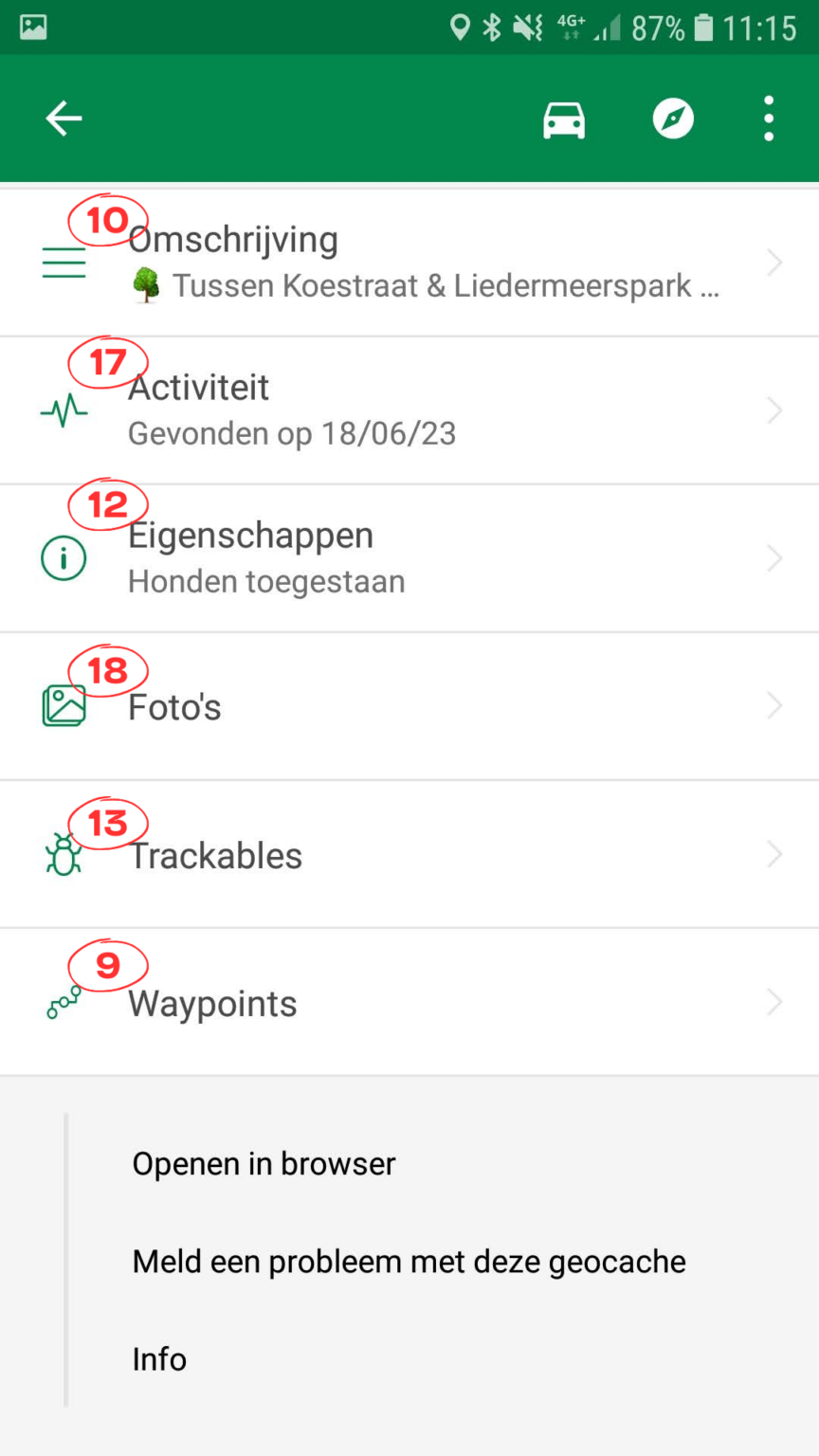This screenshot has height=1456, width=819.
Task: Click the Waypoints route icon
Action: click(x=64, y=1002)
